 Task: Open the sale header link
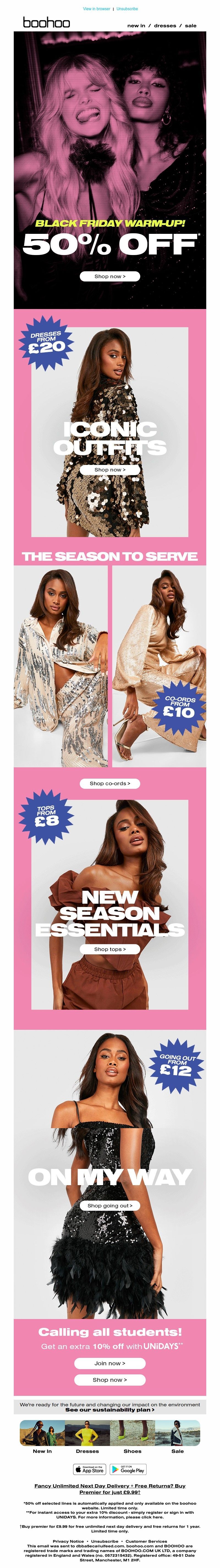tap(191, 26)
